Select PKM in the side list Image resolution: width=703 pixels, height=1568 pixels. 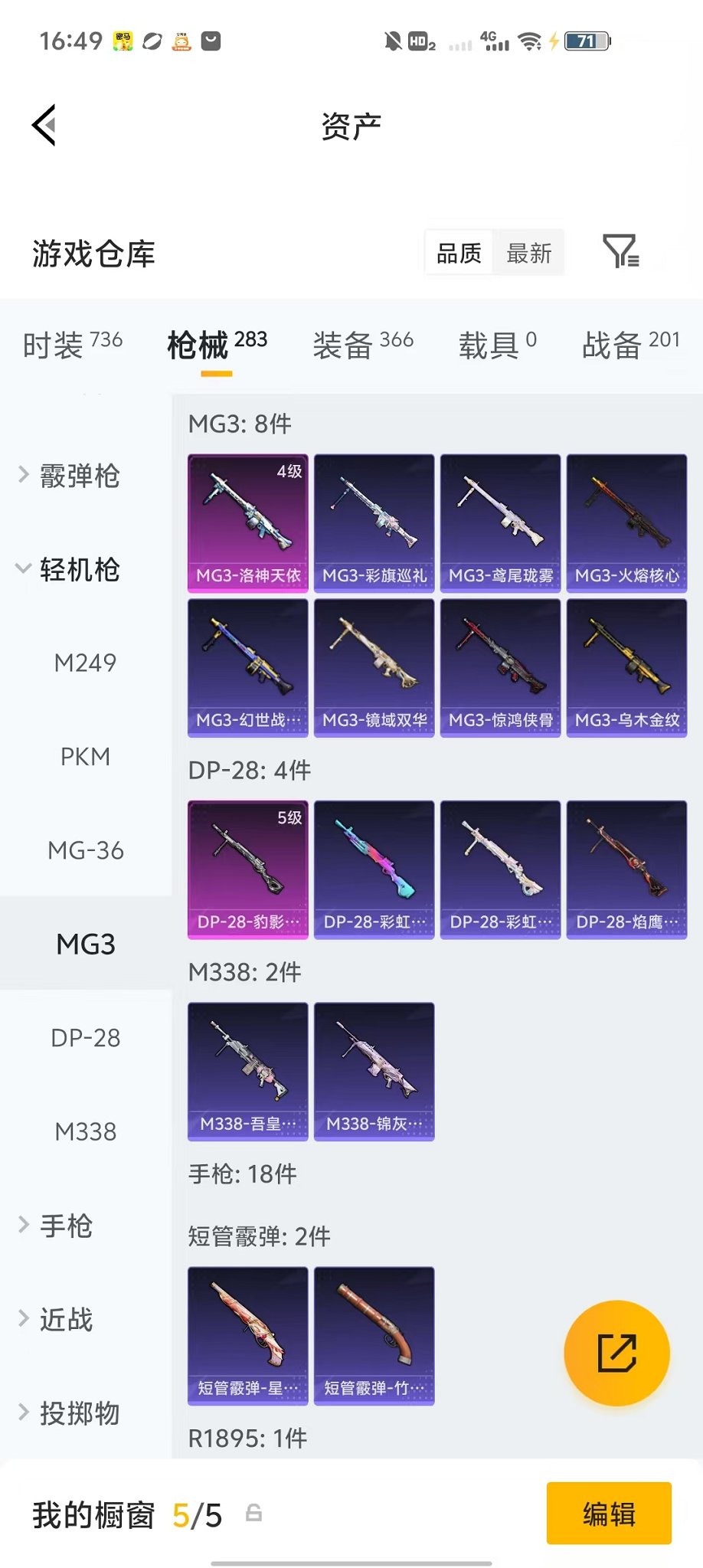click(86, 757)
